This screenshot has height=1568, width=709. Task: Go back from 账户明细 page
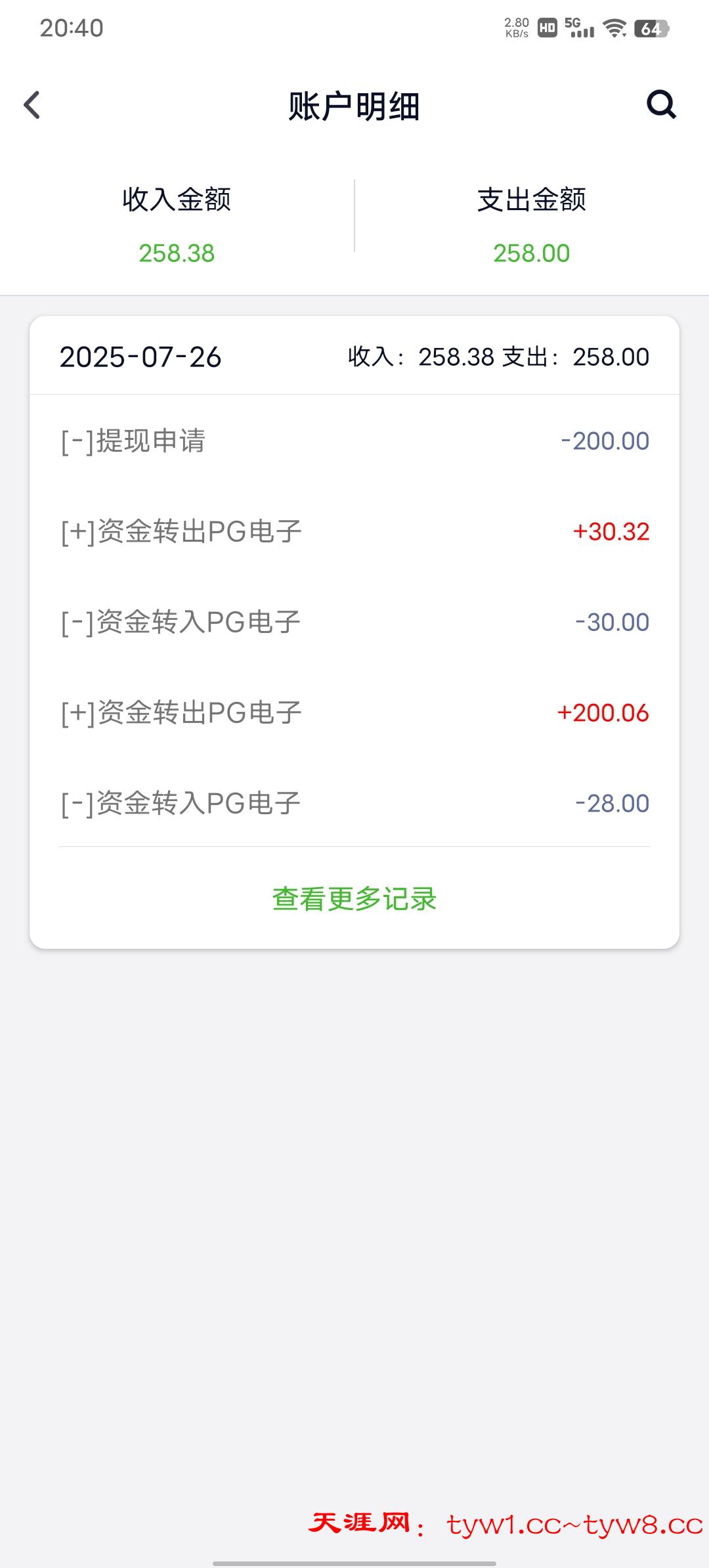pos(32,105)
